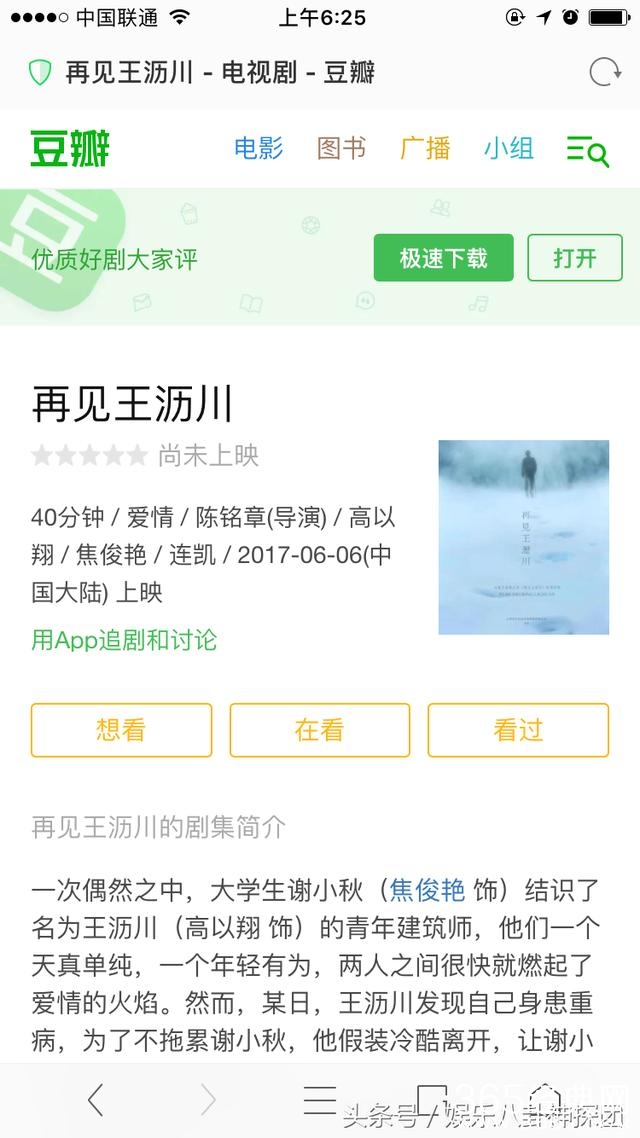Tap the address bar showing 再见王沥川

pyautogui.click(x=220, y=72)
